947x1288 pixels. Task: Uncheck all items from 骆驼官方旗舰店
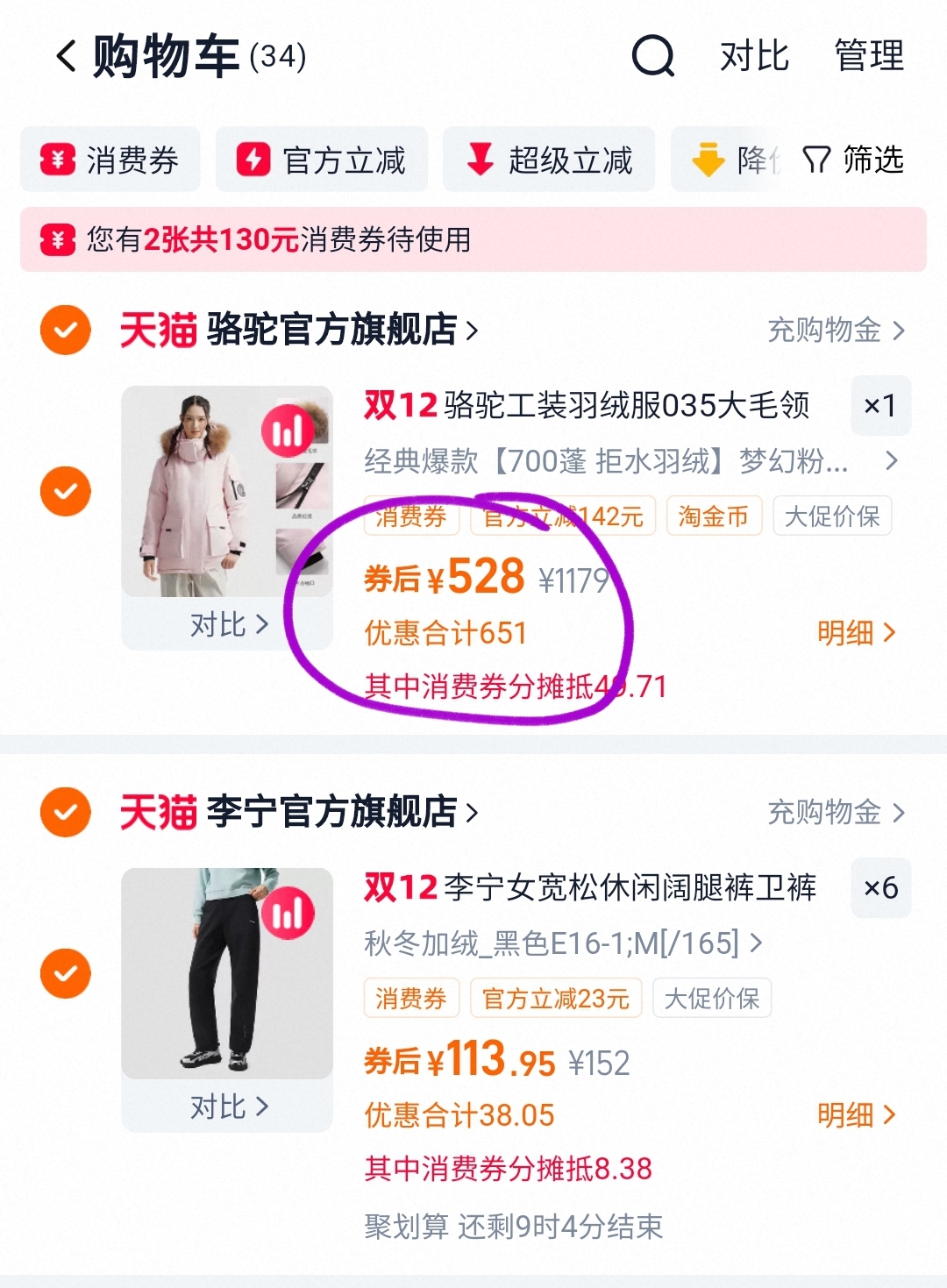click(x=66, y=331)
